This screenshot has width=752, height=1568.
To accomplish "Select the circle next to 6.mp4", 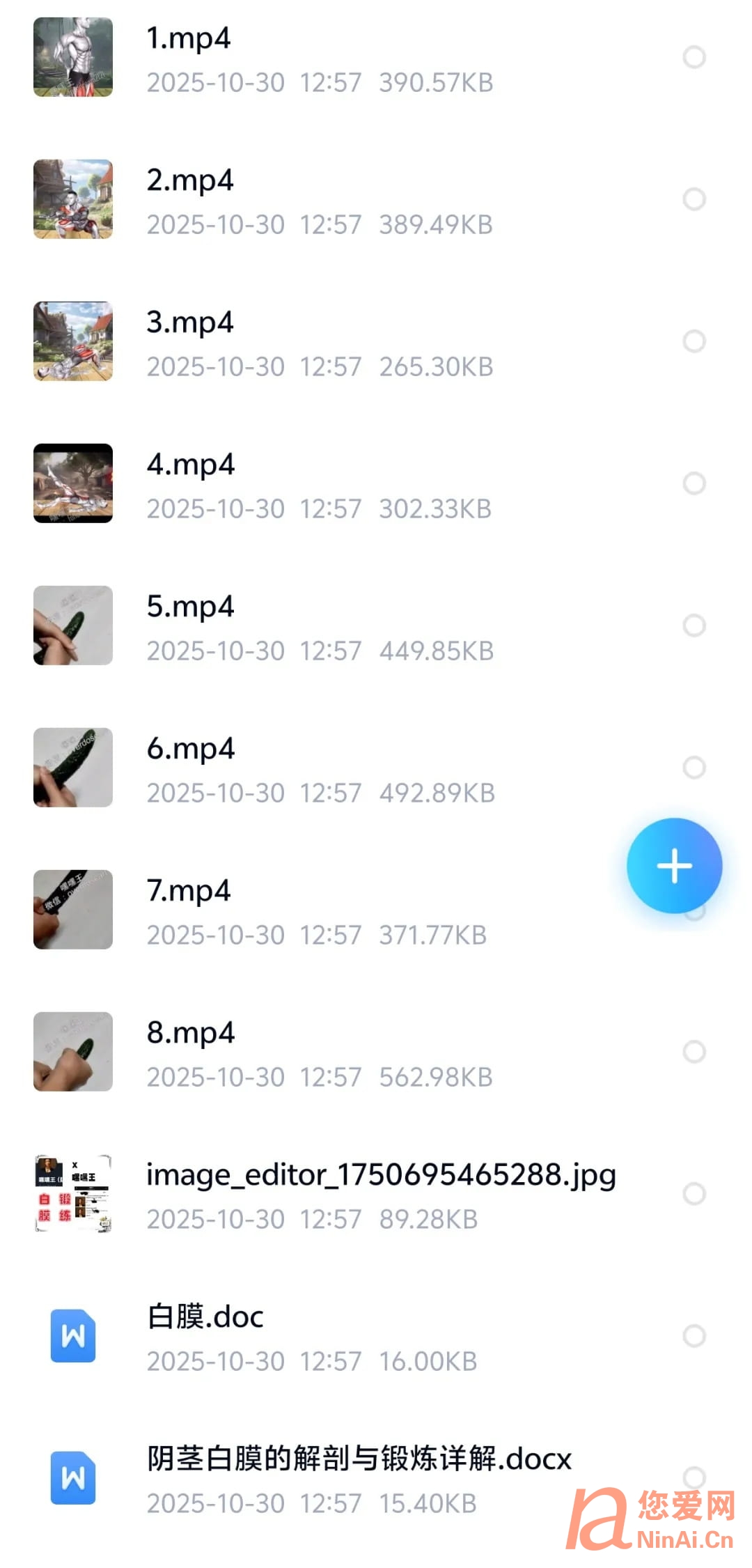I will [x=694, y=768].
